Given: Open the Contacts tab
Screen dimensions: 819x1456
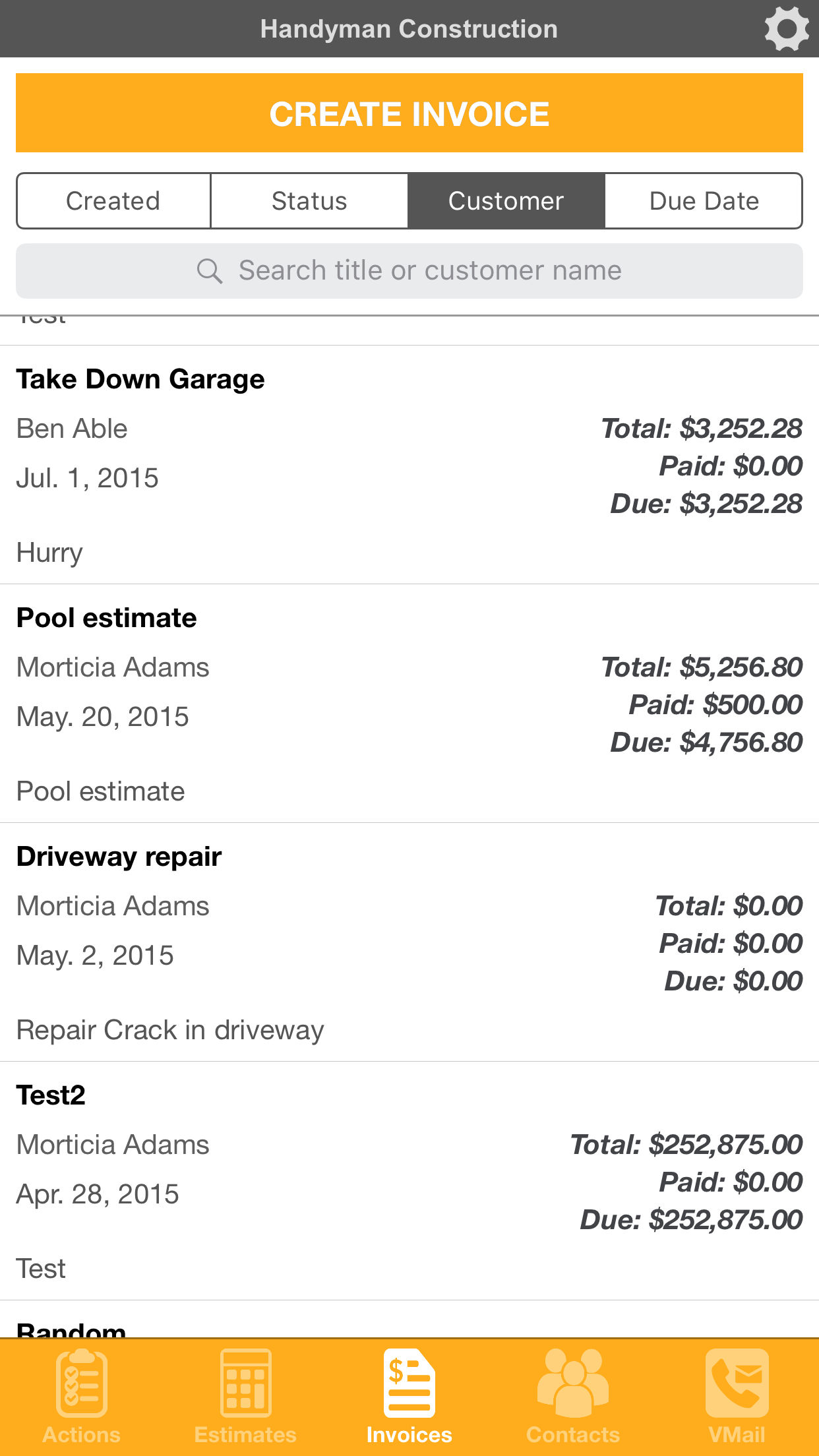Looking at the screenshot, I should [573, 1397].
